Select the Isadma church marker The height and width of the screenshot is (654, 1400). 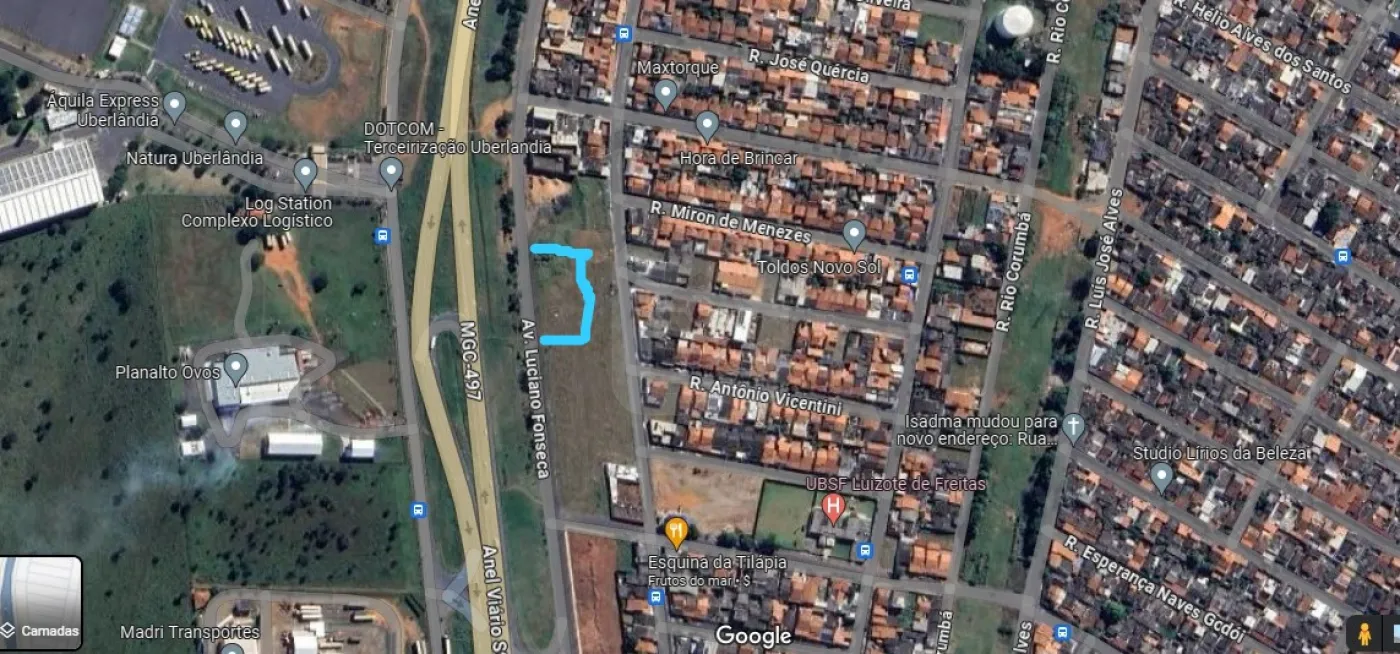pos(1073,427)
